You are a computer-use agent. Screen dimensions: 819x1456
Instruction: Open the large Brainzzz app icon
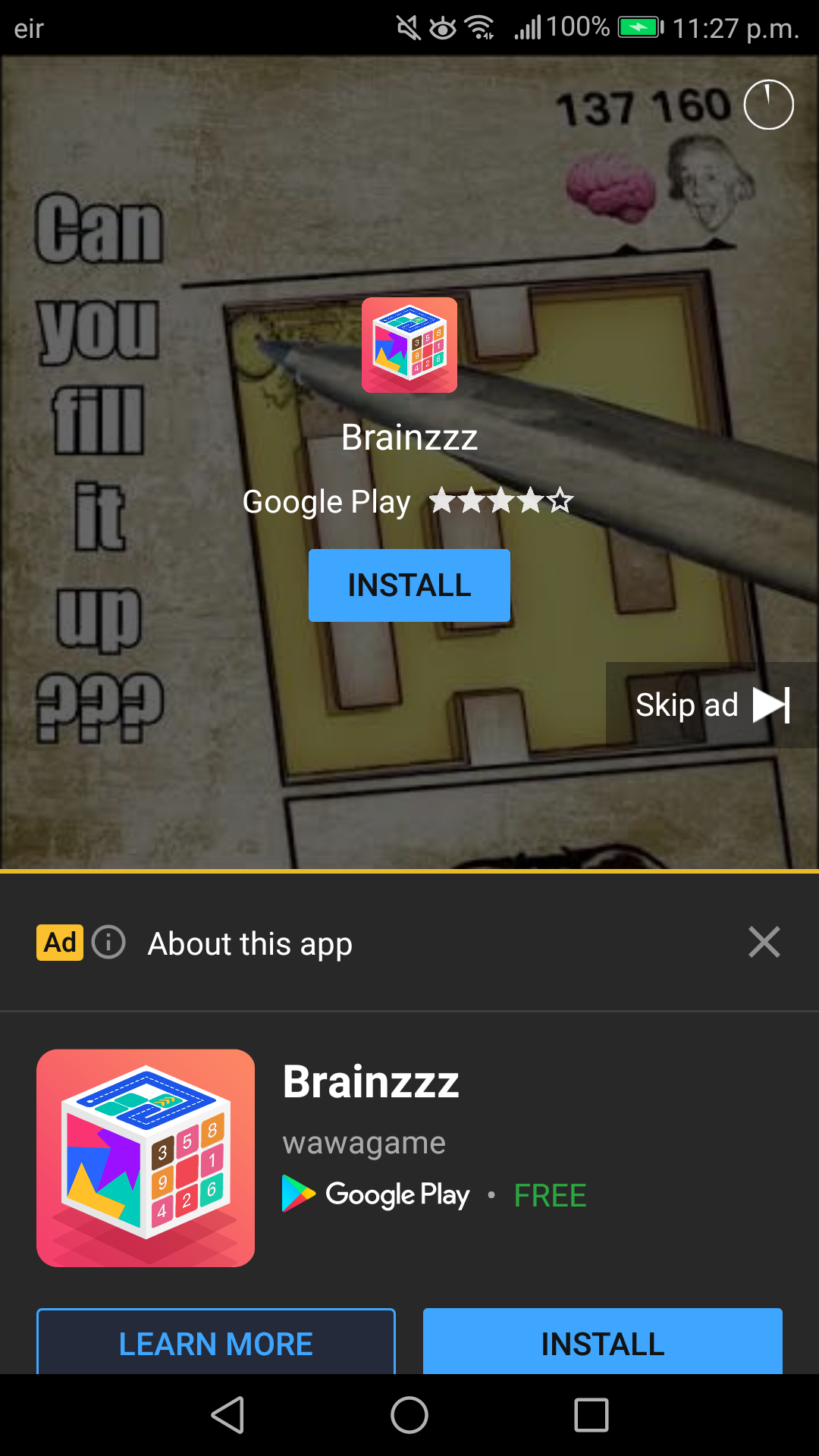tap(146, 1158)
